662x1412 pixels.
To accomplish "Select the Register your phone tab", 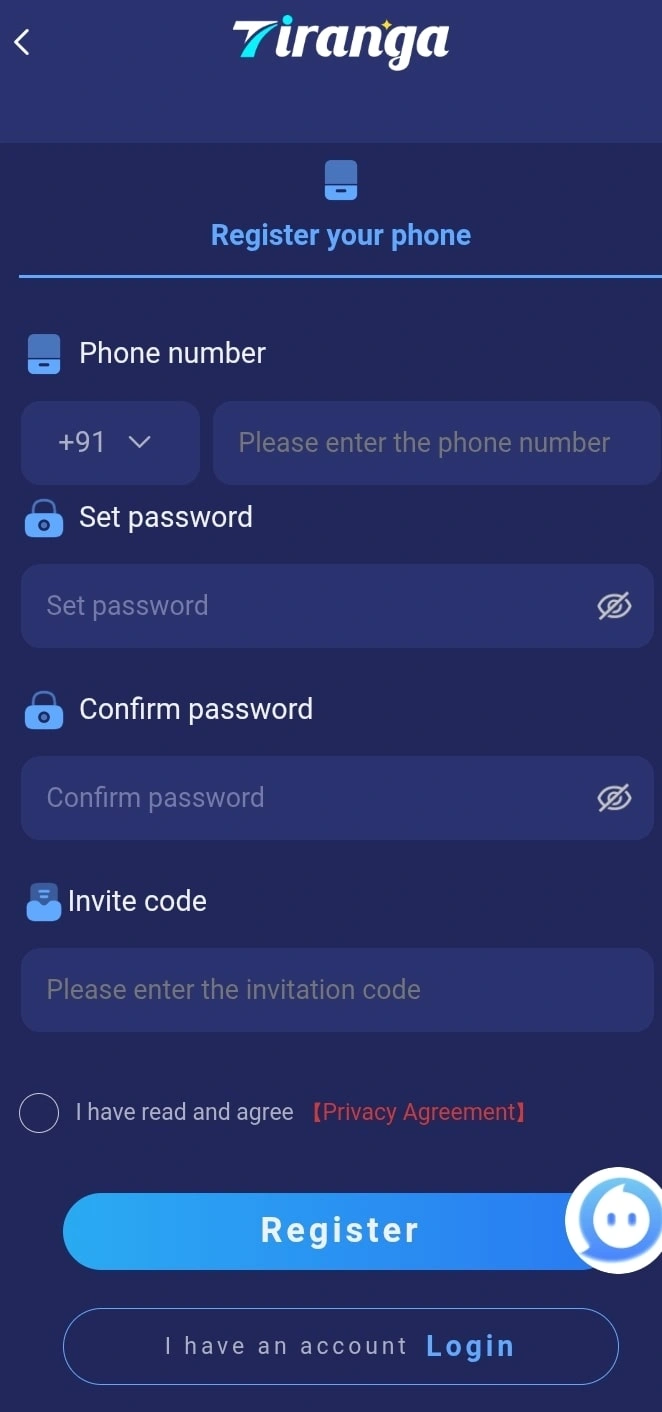I will (340, 208).
